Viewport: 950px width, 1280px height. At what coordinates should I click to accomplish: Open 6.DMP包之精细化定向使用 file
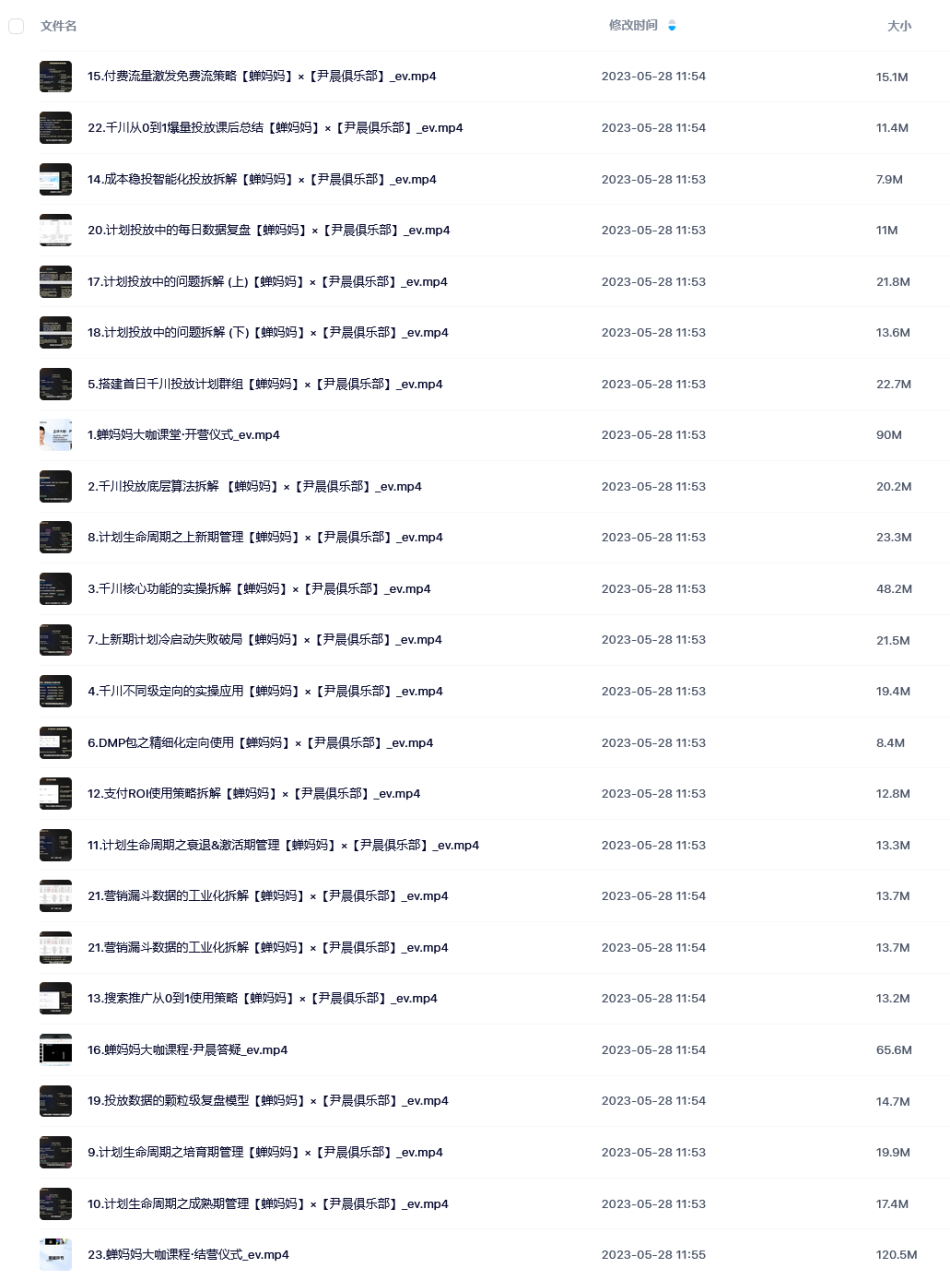(x=260, y=743)
